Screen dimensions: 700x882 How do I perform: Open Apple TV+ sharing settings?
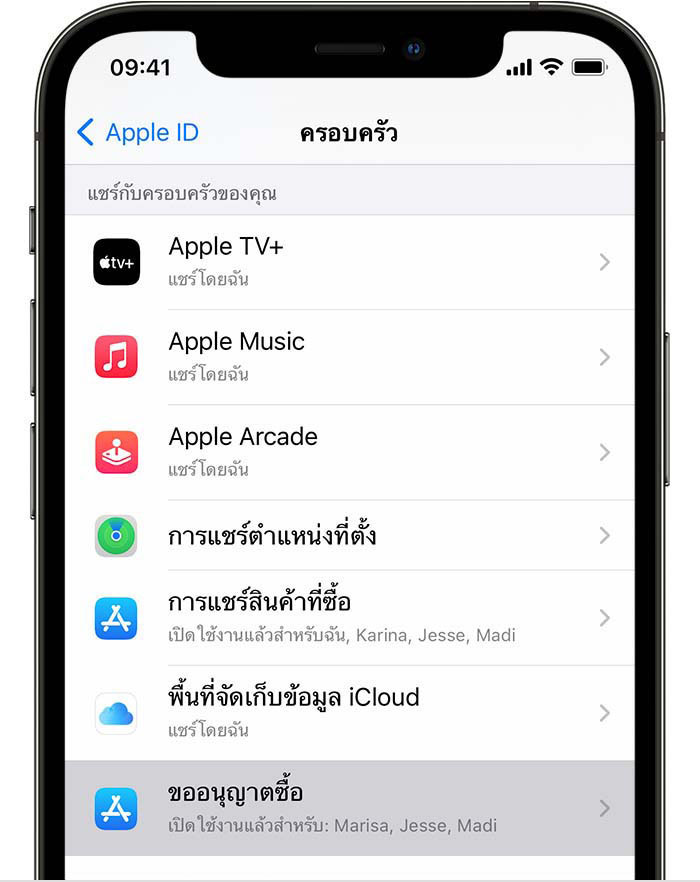click(350, 262)
